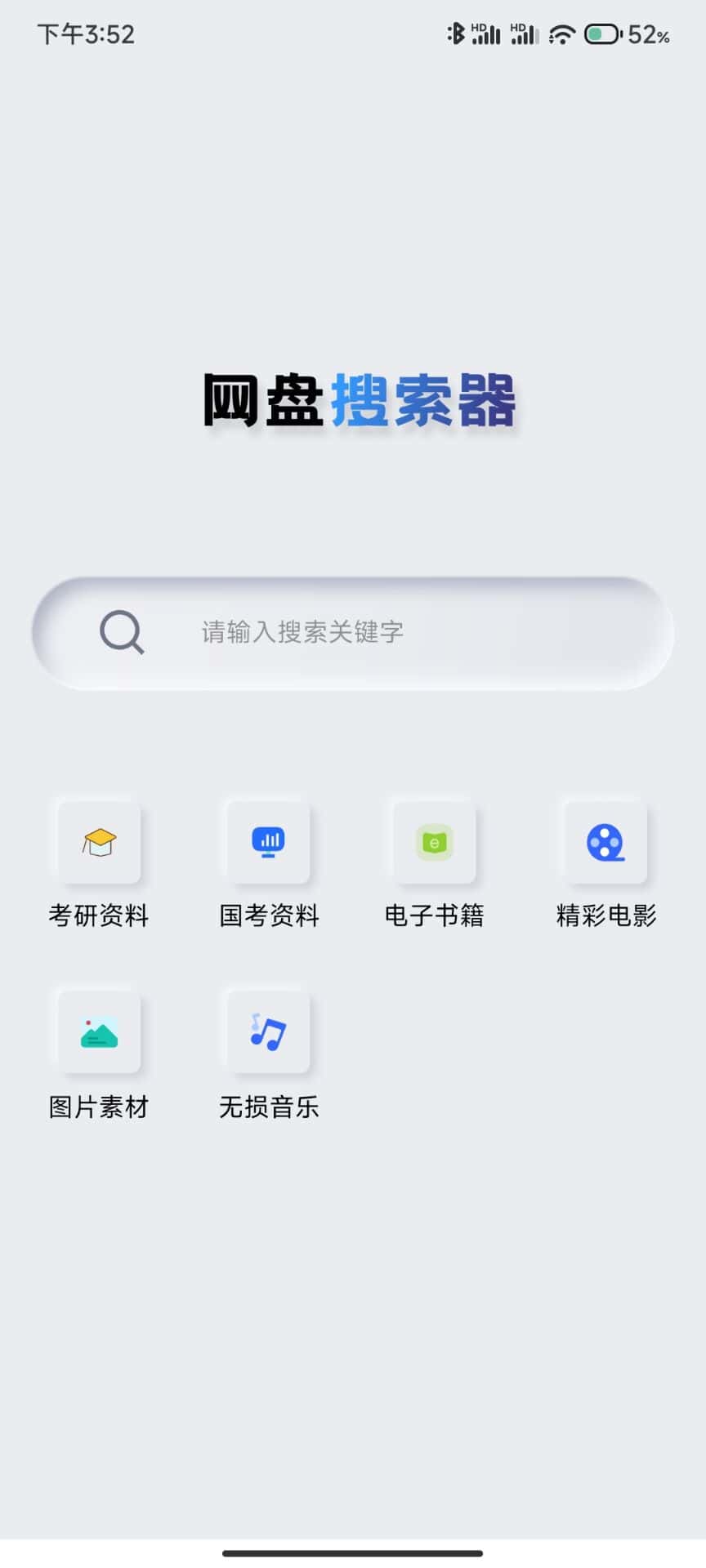This screenshot has width=706, height=1568.
Task: Click the magnifying glass search icon
Action: coord(121,632)
